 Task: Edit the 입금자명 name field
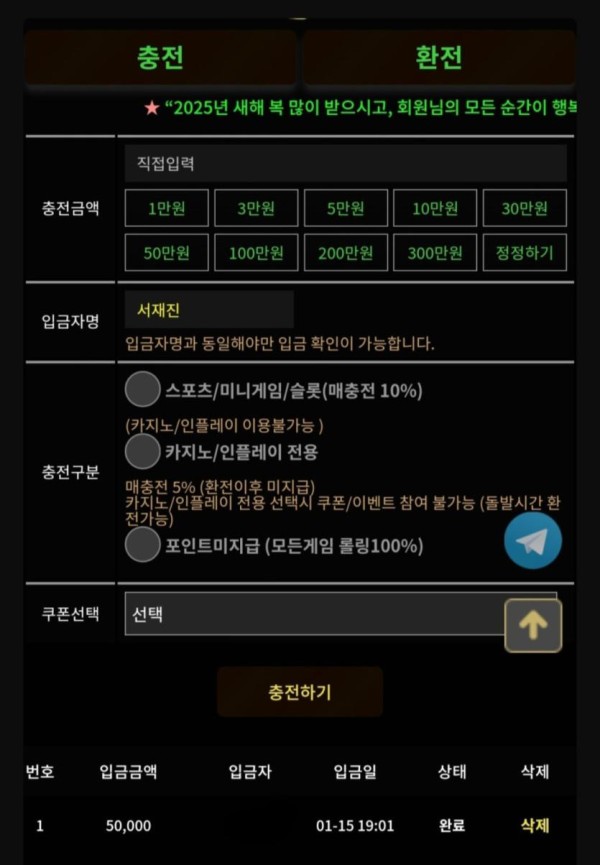point(209,310)
